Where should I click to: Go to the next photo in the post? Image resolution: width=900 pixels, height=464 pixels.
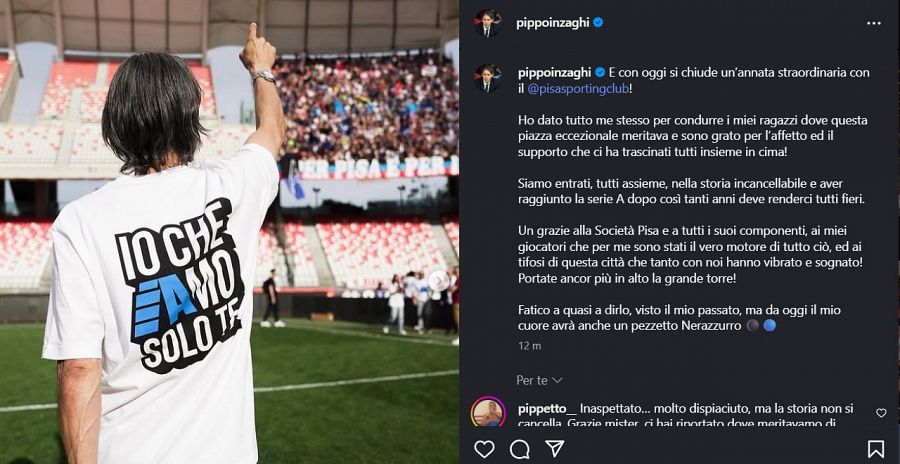pos(437,281)
